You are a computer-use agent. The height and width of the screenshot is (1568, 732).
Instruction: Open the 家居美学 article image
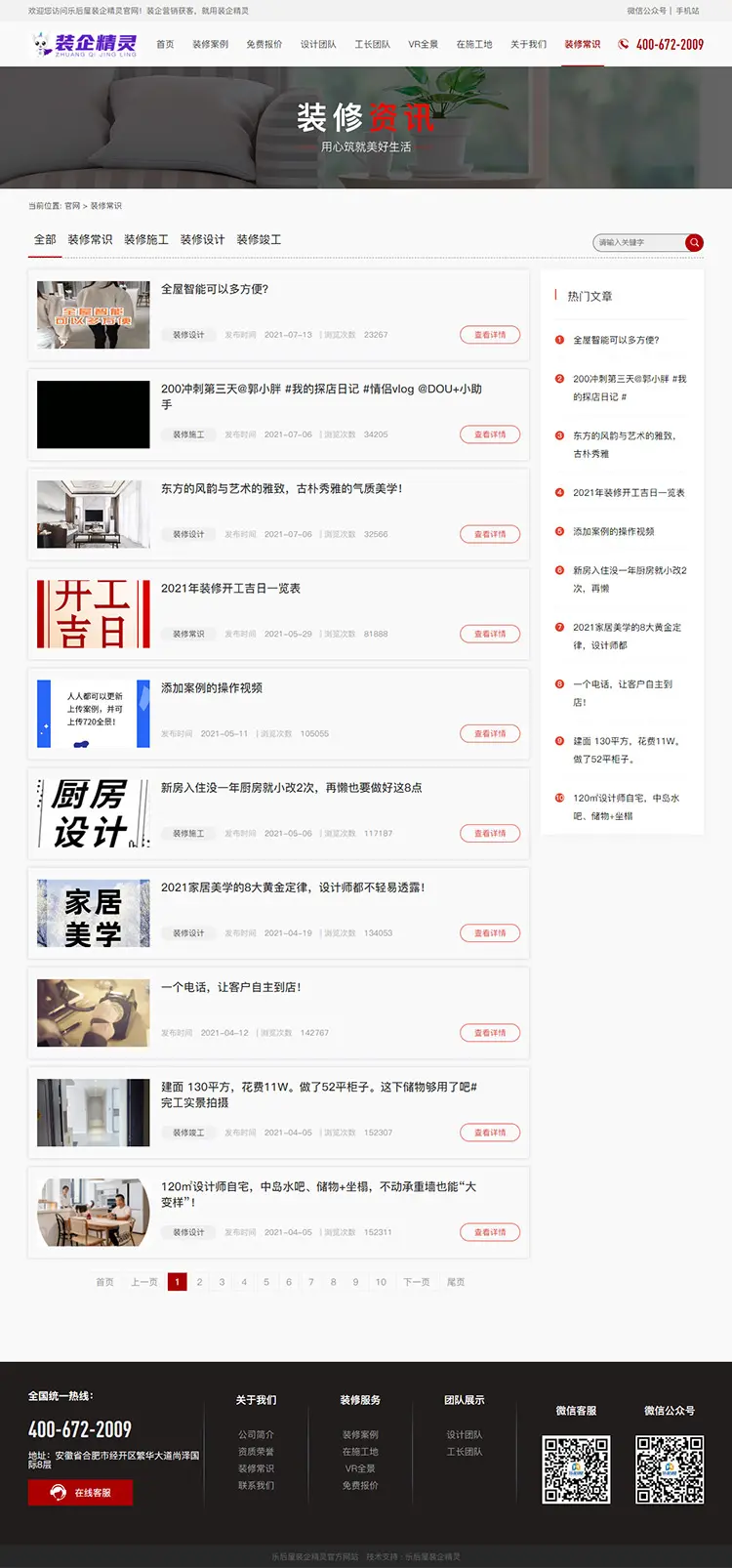(x=94, y=913)
